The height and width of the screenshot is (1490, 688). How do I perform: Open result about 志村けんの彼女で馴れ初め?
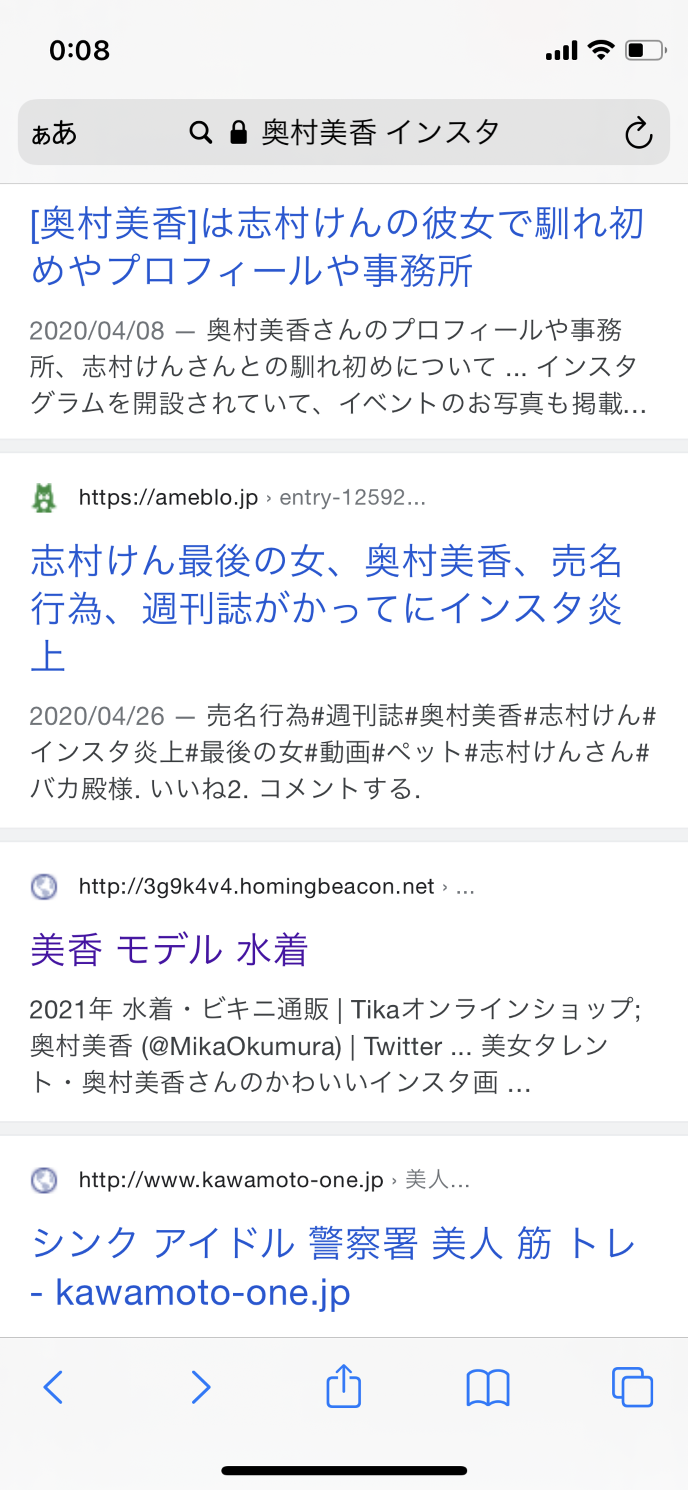337,247
